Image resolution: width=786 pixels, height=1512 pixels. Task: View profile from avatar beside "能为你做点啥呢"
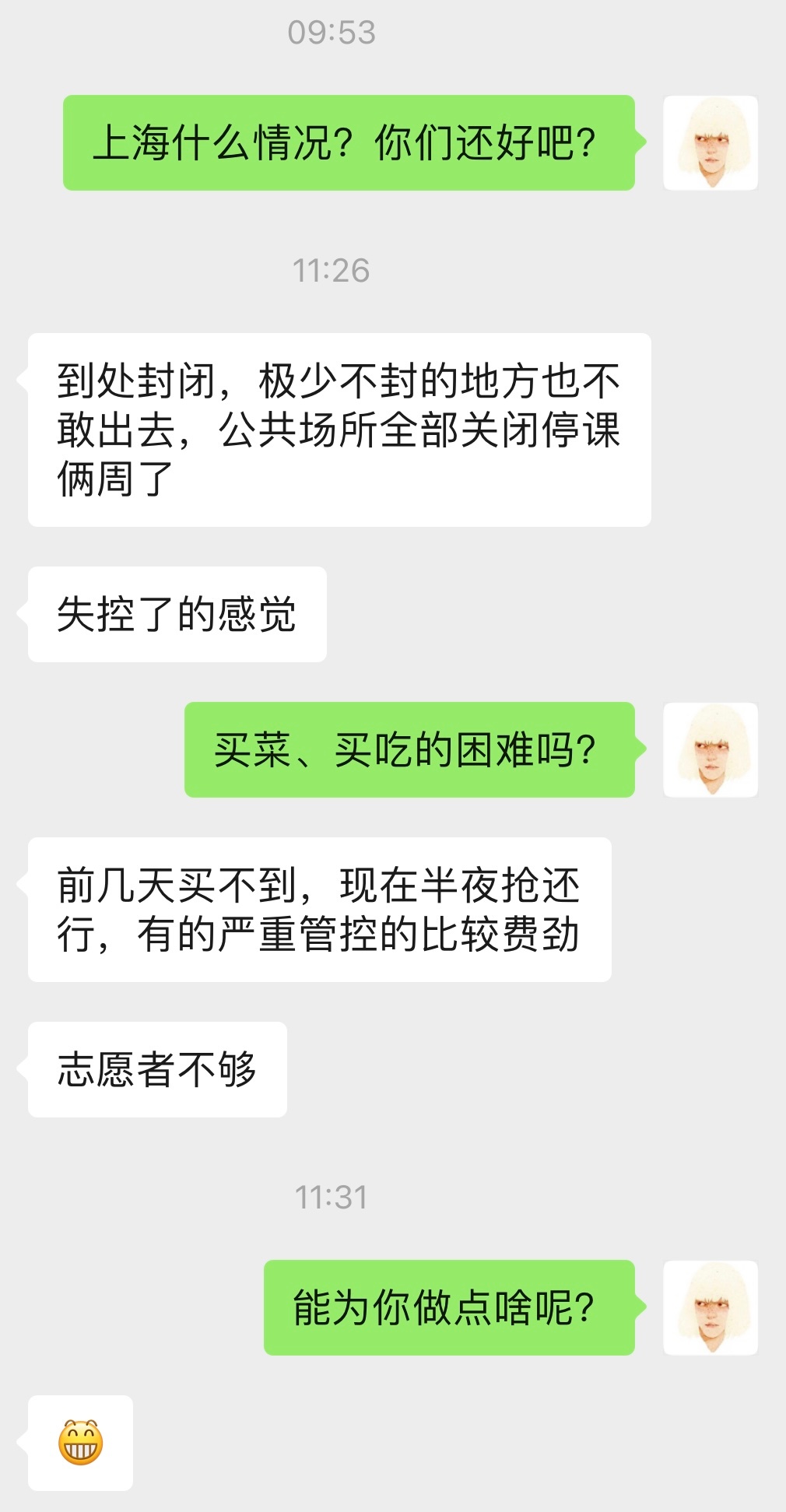[710, 1308]
